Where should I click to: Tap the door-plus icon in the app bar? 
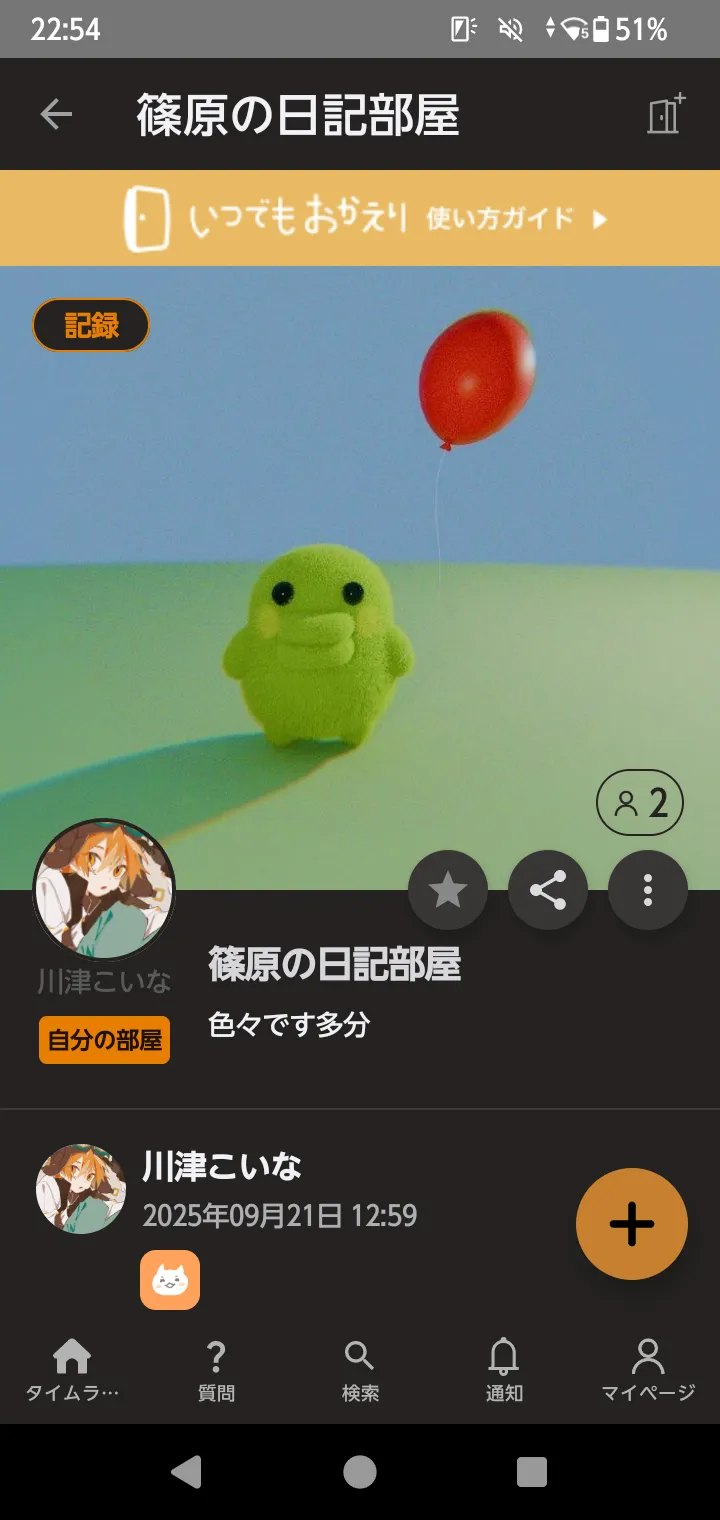(665, 114)
